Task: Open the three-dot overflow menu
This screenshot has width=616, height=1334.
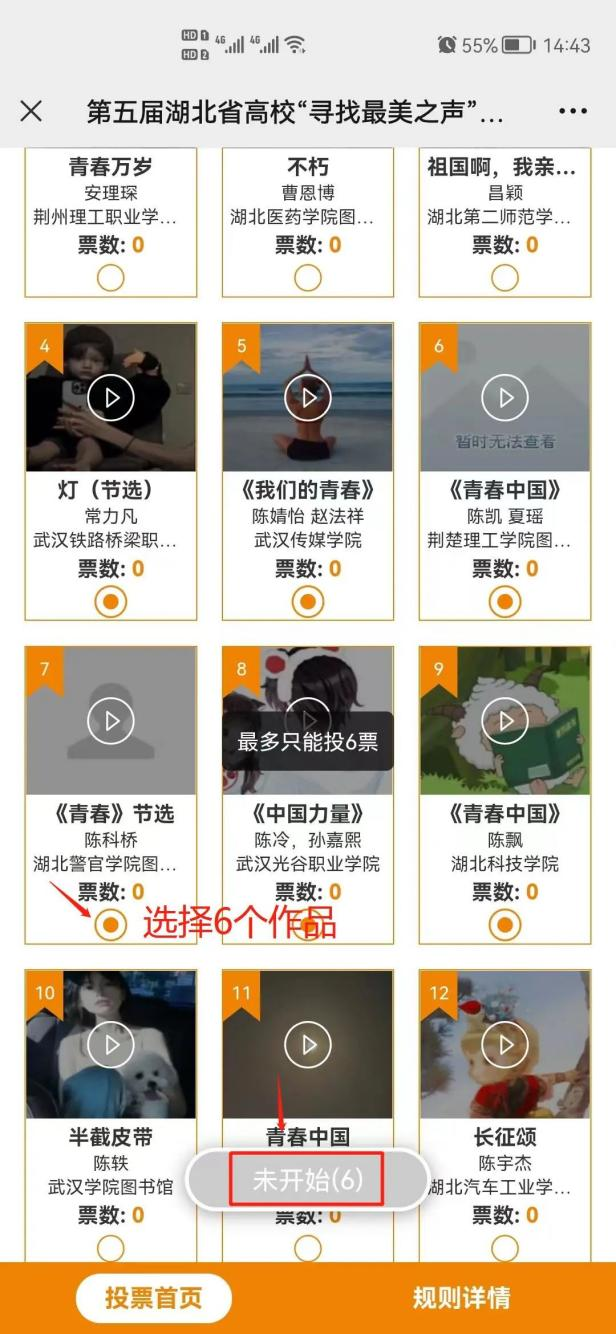Action: coord(573,111)
